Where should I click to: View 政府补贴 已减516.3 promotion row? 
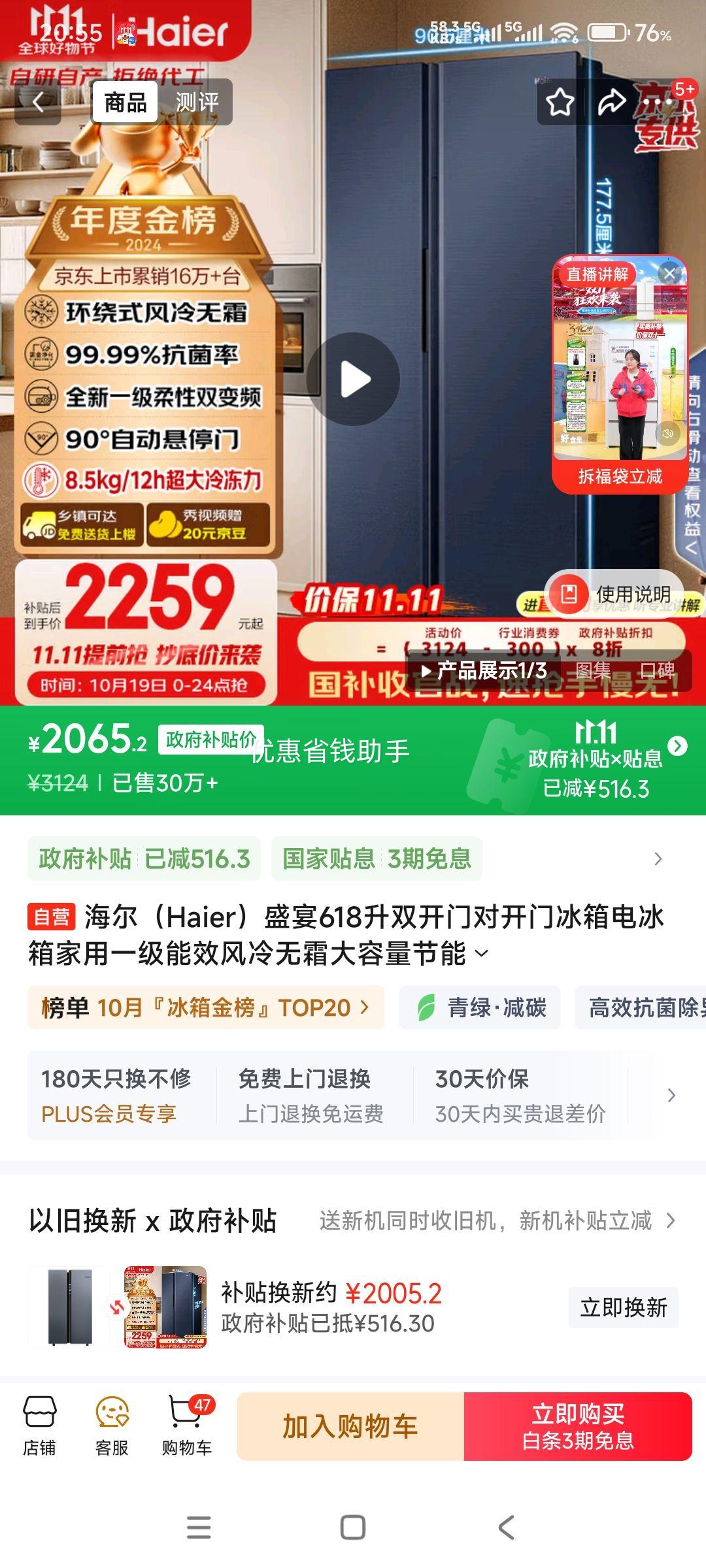[x=144, y=858]
